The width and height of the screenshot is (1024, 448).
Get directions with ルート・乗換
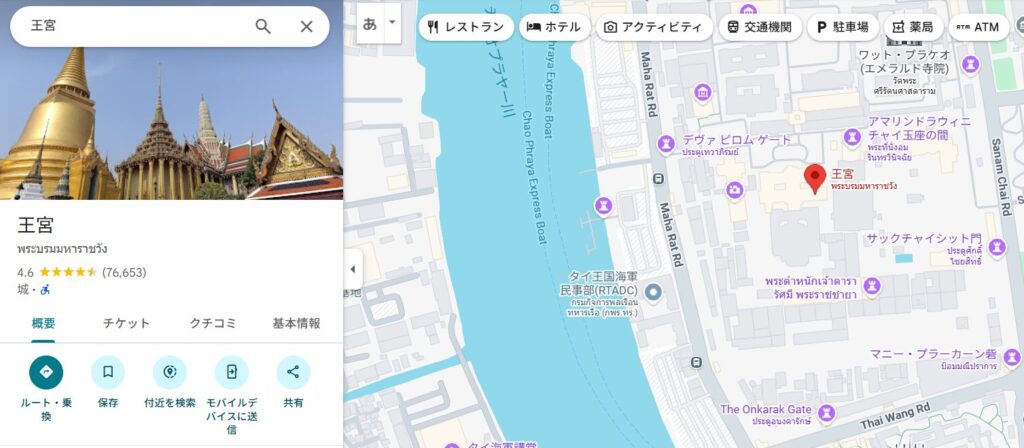[46, 372]
